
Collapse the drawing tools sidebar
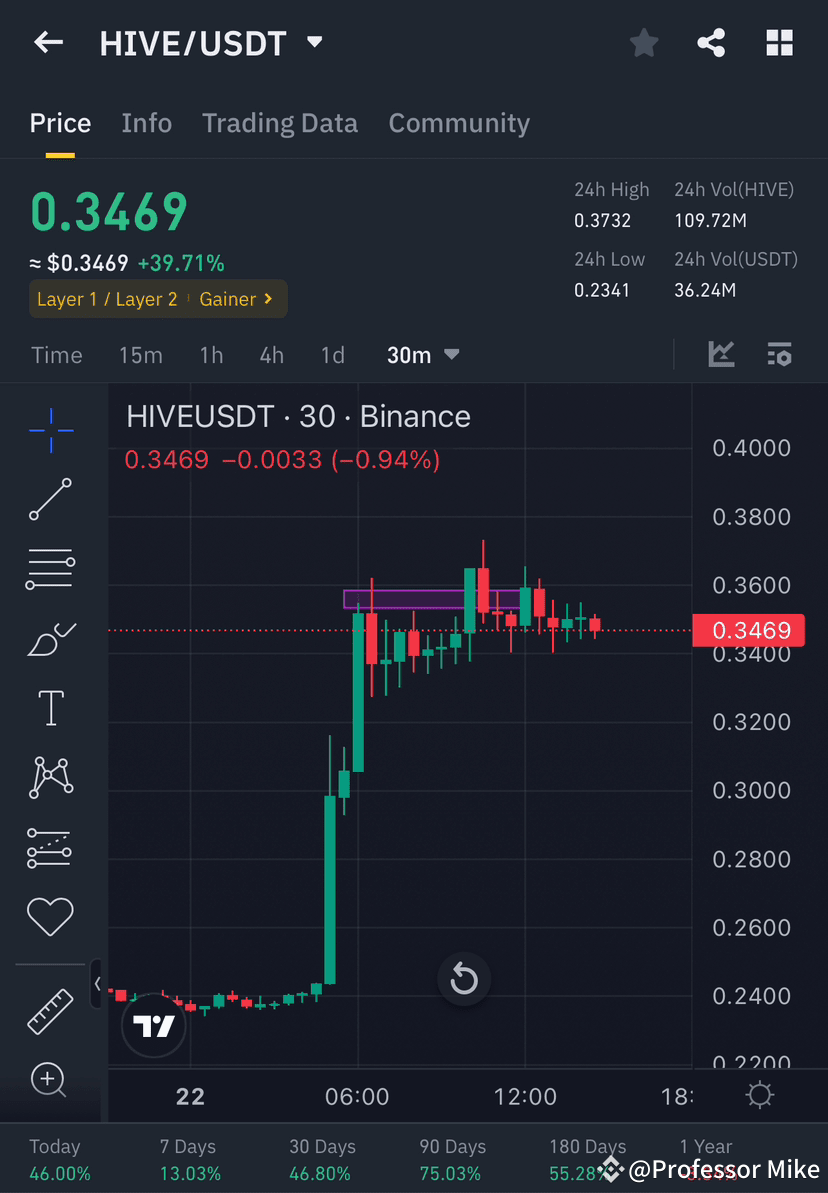pos(99,983)
